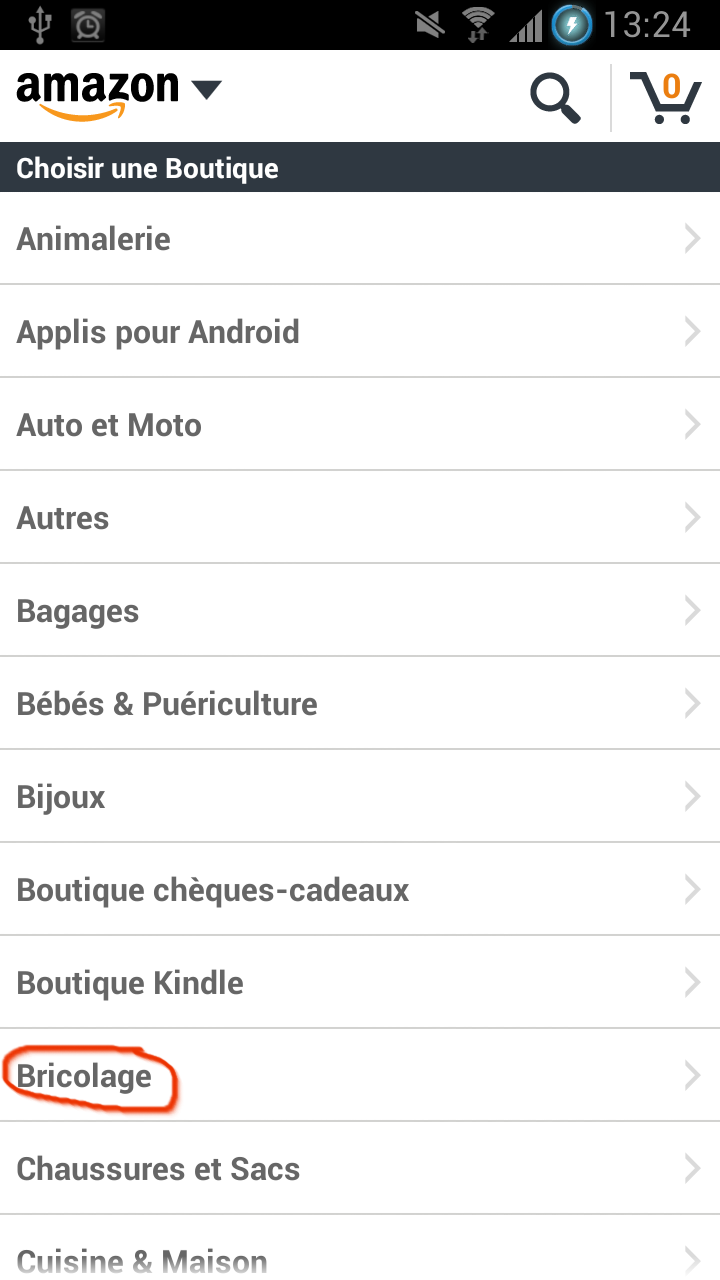This screenshot has width=720, height=1280.
Task: Tap the battery charging icon
Action: click(571, 24)
